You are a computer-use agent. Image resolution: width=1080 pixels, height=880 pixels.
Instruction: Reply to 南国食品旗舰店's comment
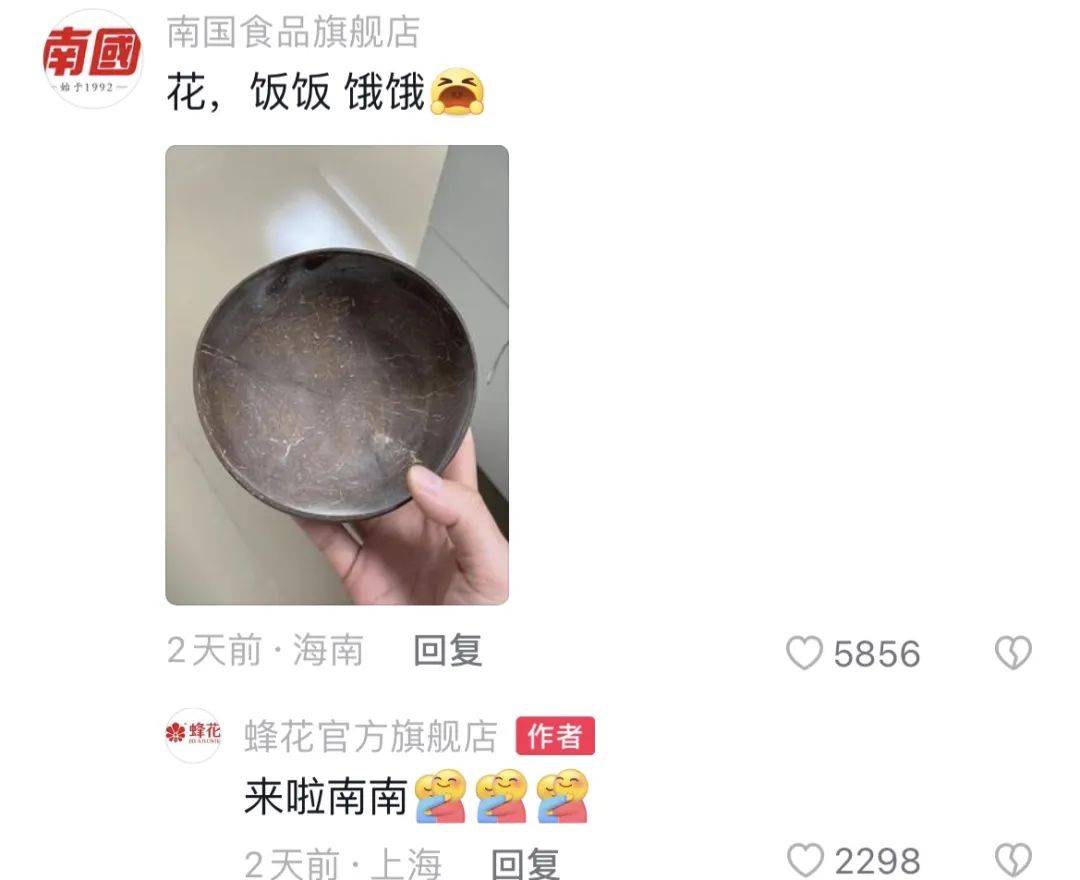pyautogui.click(x=448, y=651)
